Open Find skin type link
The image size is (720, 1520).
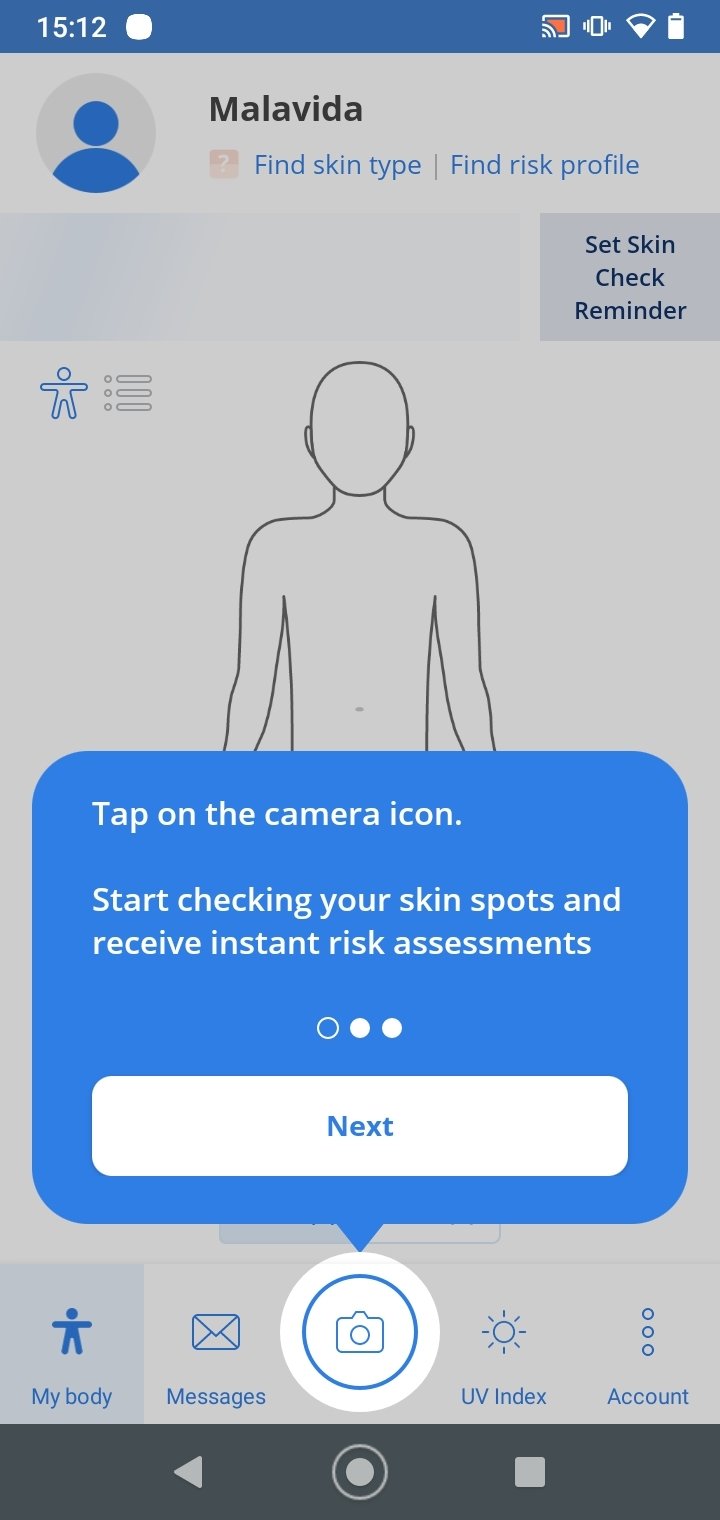pos(337,165)
